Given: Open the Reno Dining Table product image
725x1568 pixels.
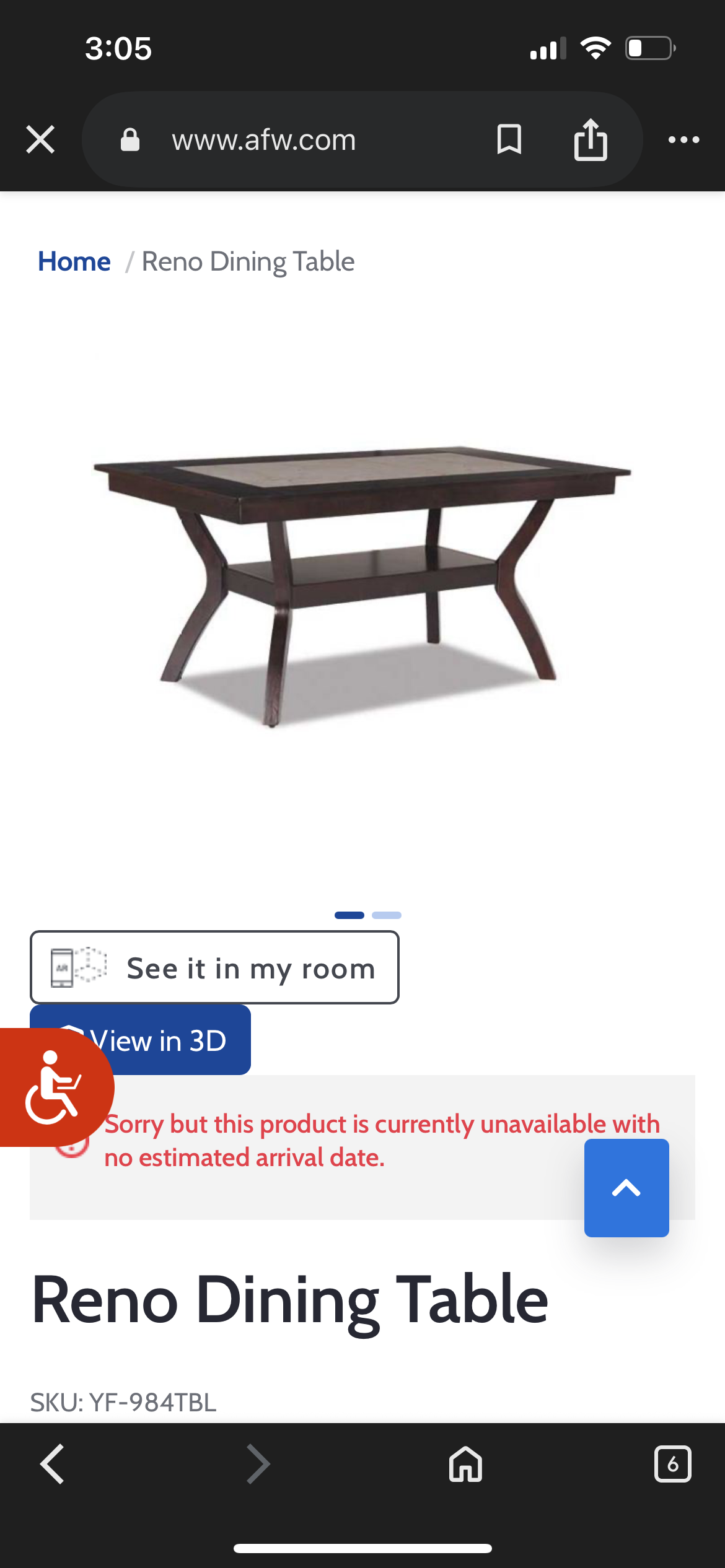Looking at the screenshot, I should point(362,586).
